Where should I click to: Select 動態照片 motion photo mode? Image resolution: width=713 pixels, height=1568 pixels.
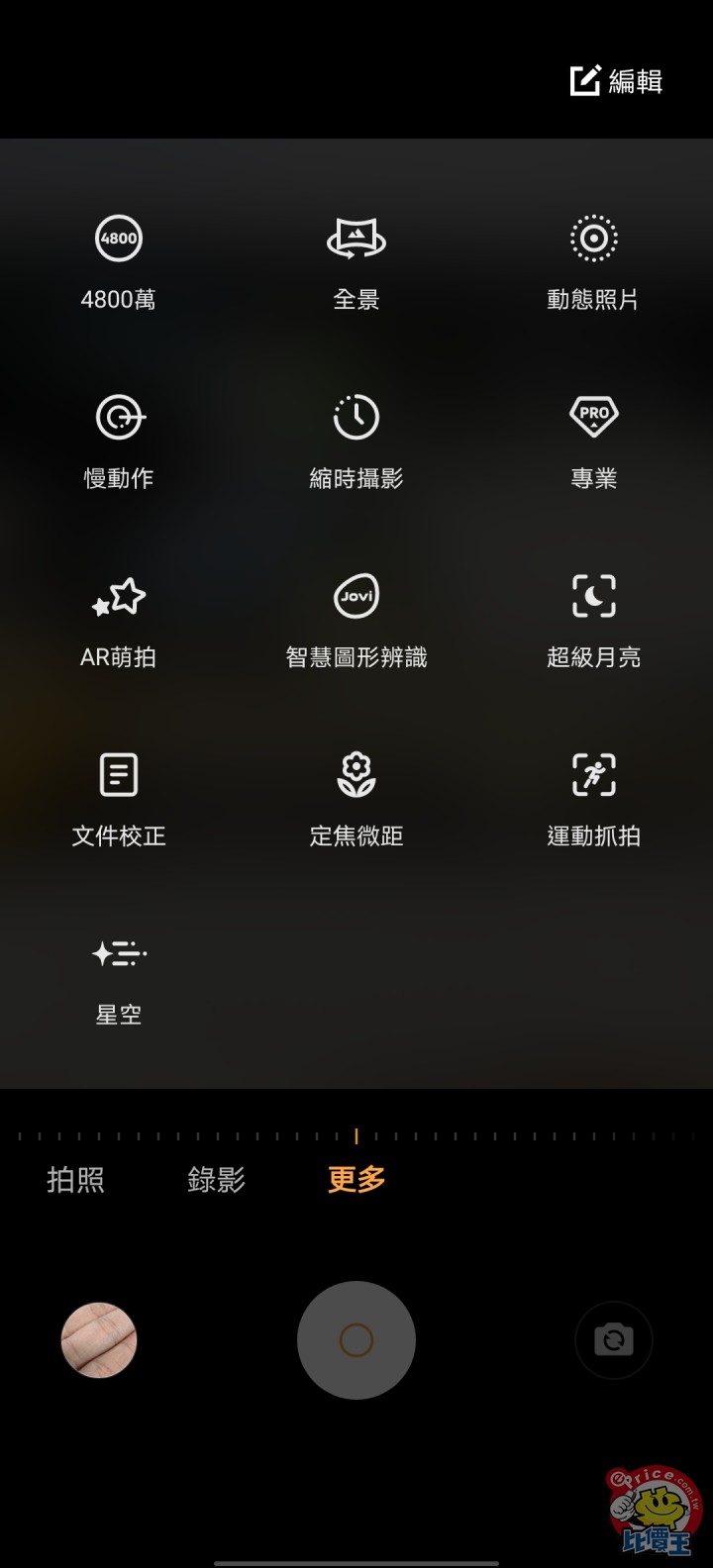(x=593, y=259)
